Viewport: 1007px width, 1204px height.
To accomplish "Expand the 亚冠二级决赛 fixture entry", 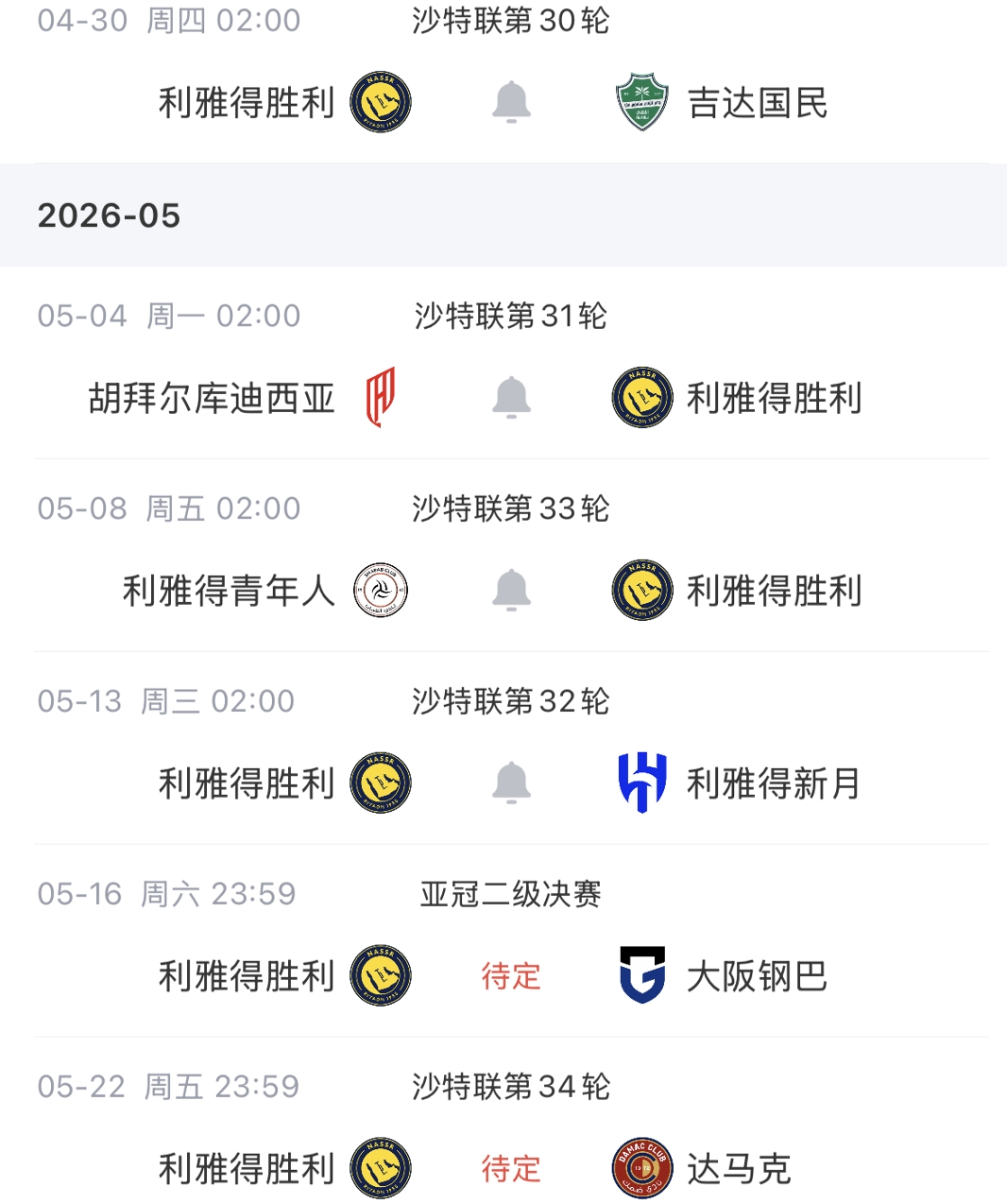I will point(509,893).
